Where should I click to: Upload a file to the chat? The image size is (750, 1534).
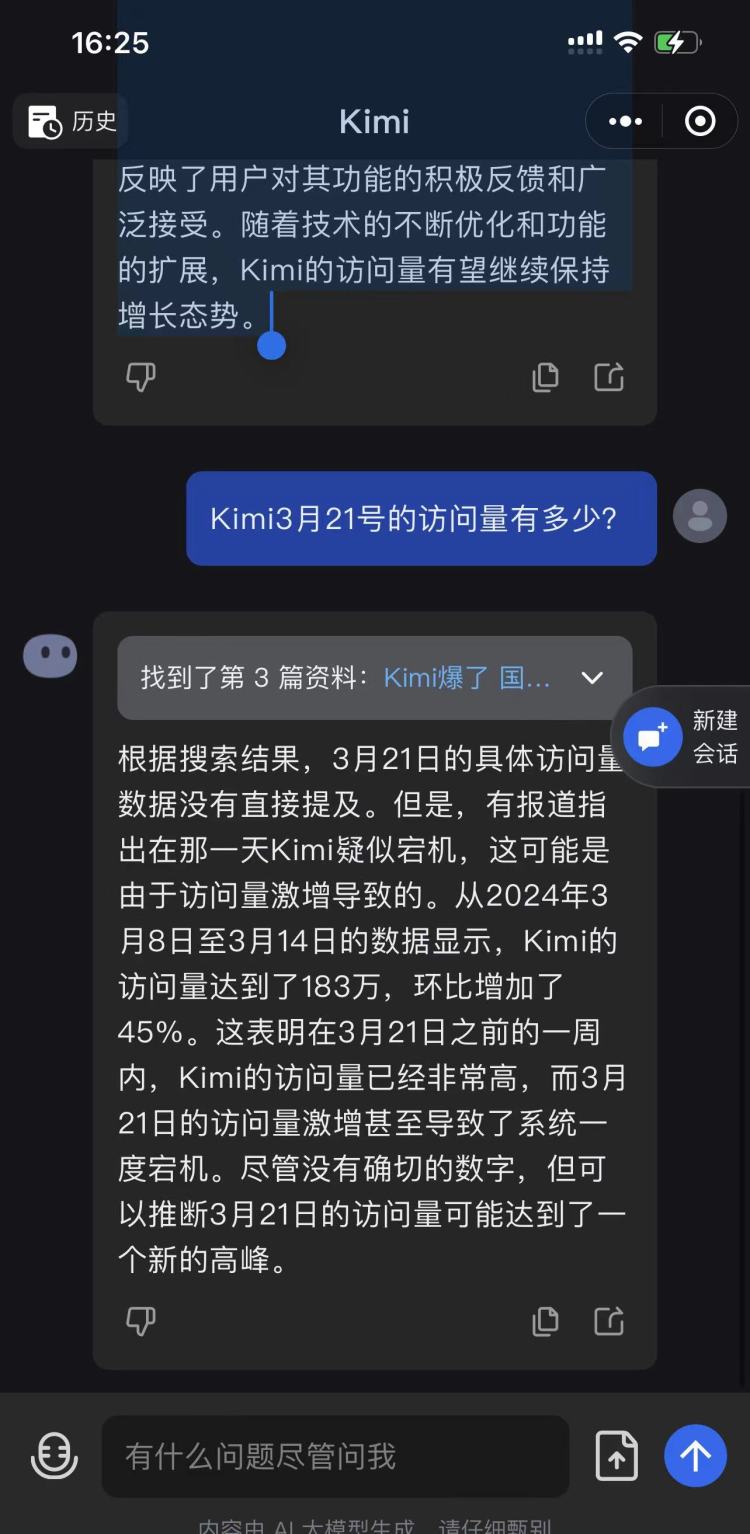pos(617,1456)
